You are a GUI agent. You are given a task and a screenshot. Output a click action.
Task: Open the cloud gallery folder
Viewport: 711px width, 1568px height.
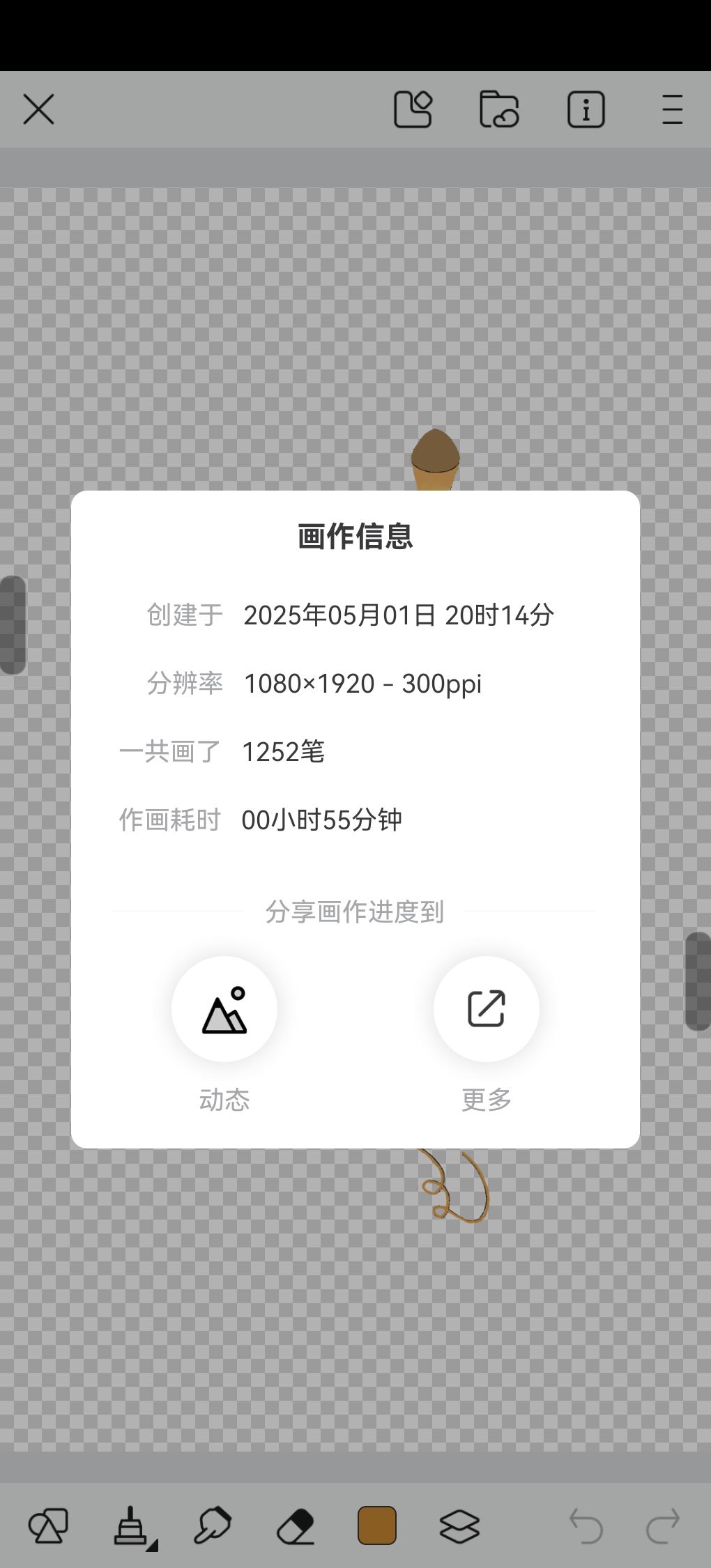[499, 109]
